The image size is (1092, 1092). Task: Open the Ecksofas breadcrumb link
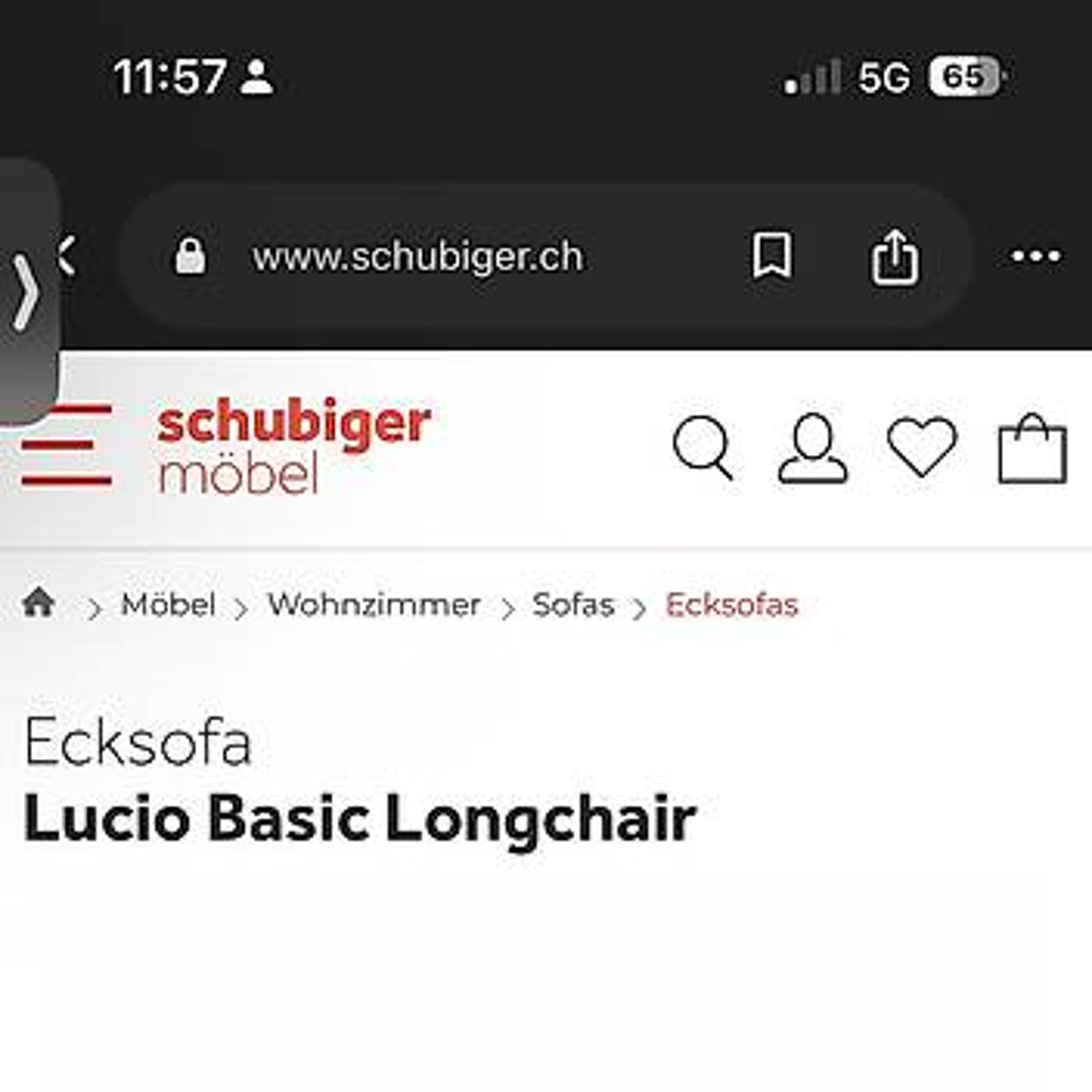click(731, 605)
